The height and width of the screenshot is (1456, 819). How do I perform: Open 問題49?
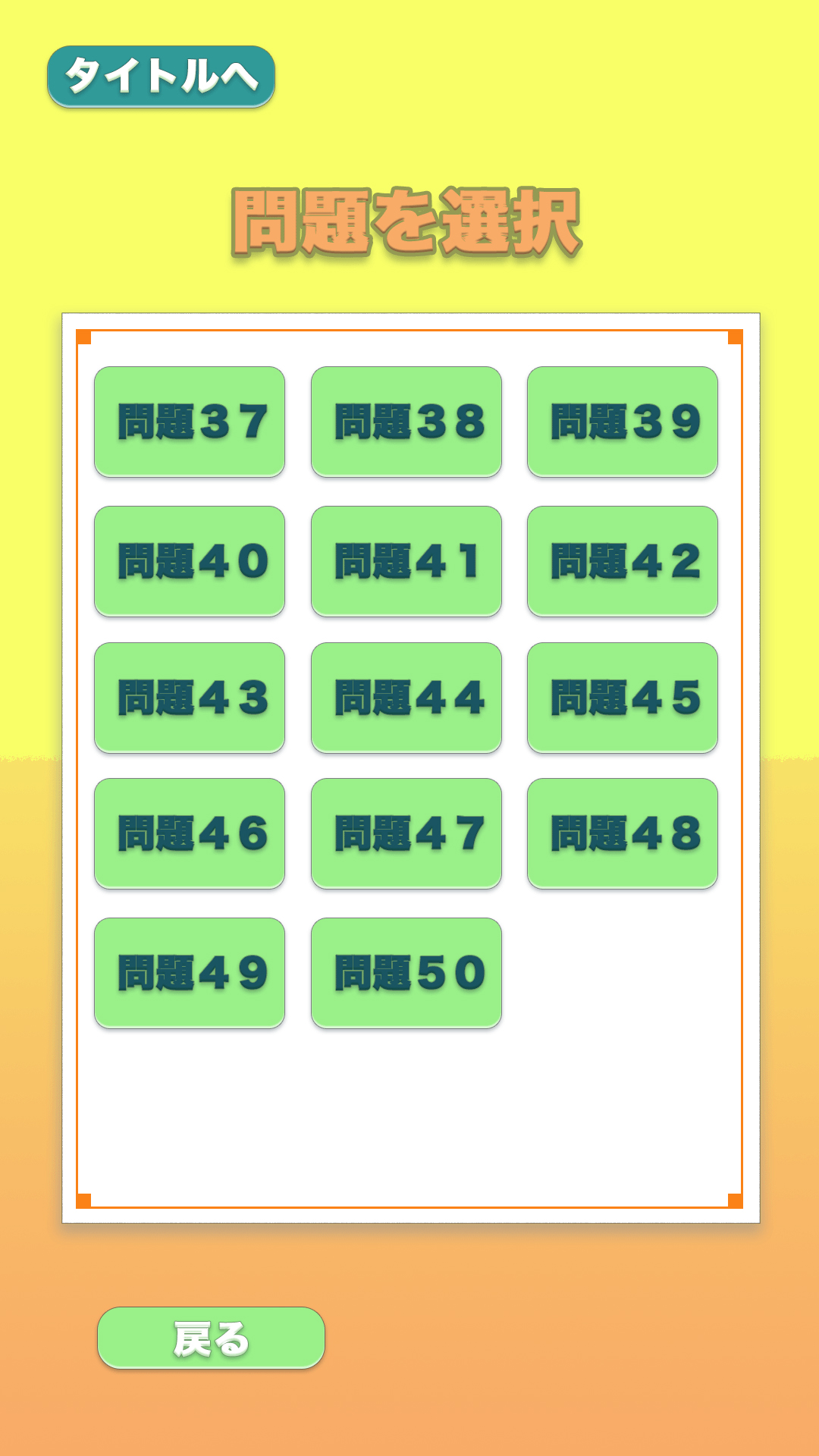pos(190,973)
